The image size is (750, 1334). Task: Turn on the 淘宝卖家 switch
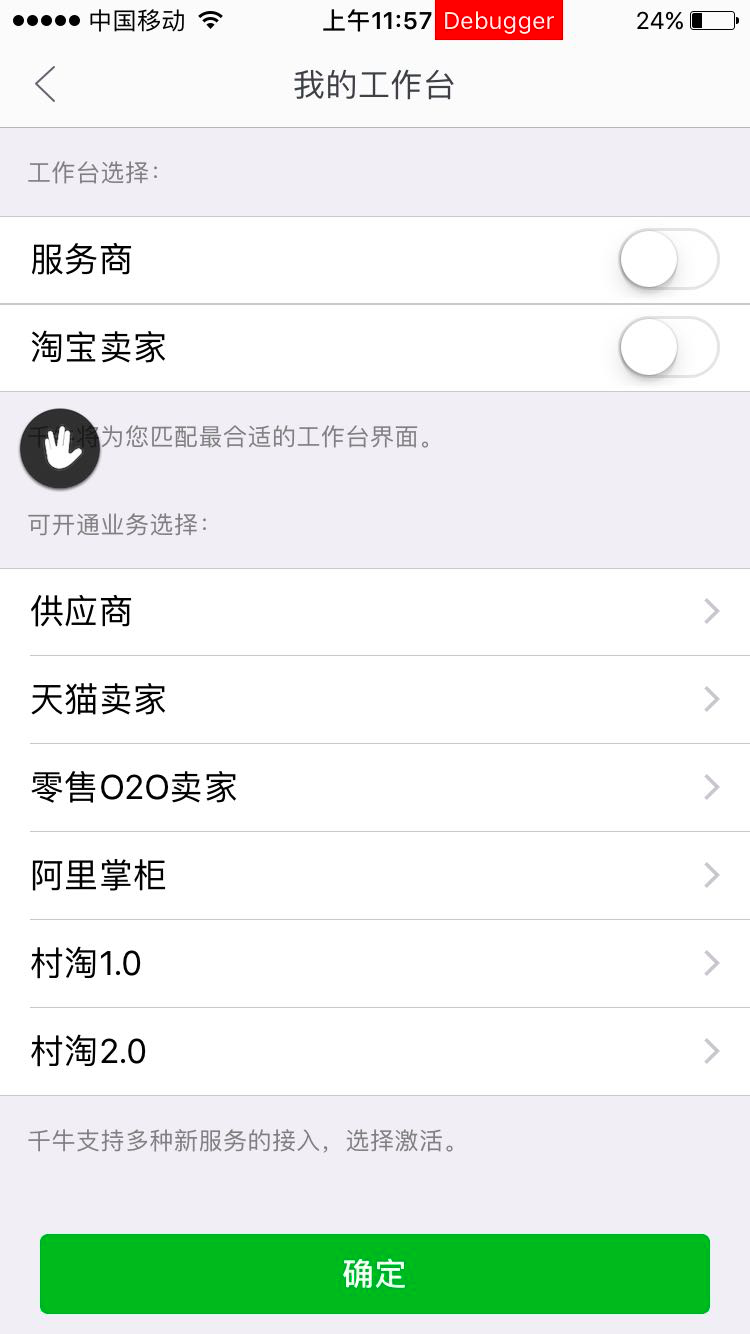point(668,348)
